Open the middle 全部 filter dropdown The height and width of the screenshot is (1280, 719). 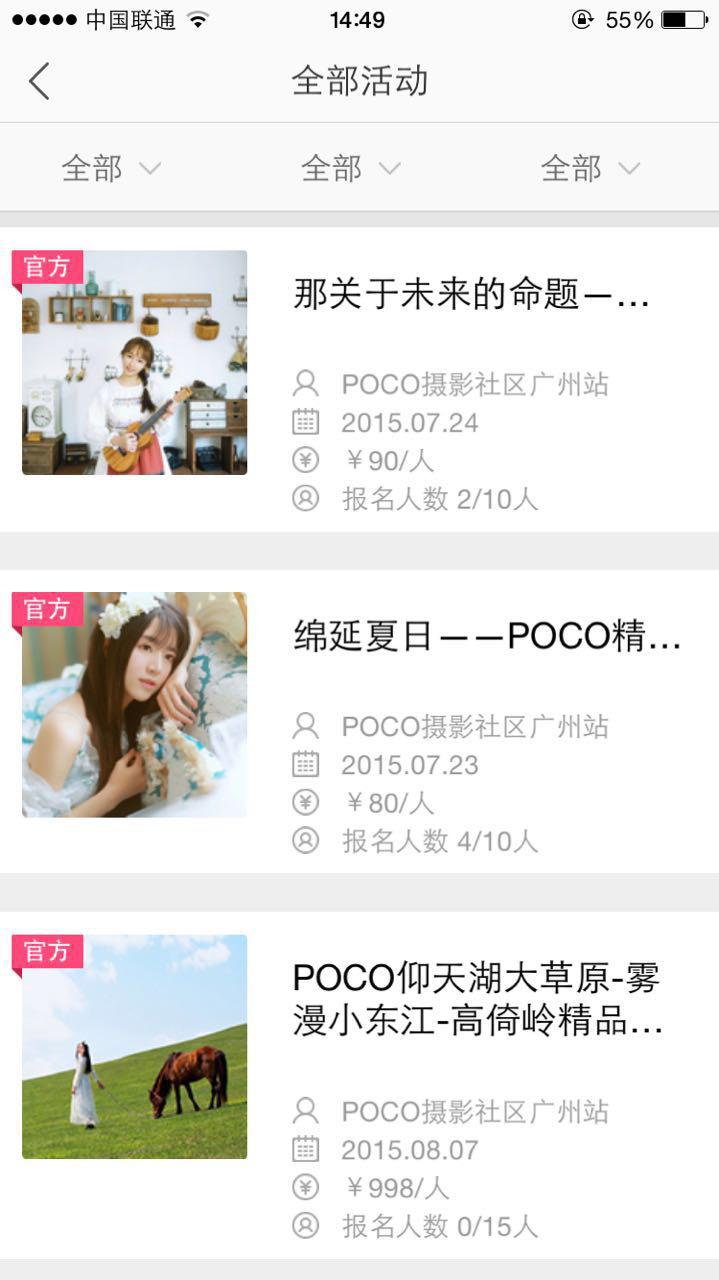coord(351,168)
